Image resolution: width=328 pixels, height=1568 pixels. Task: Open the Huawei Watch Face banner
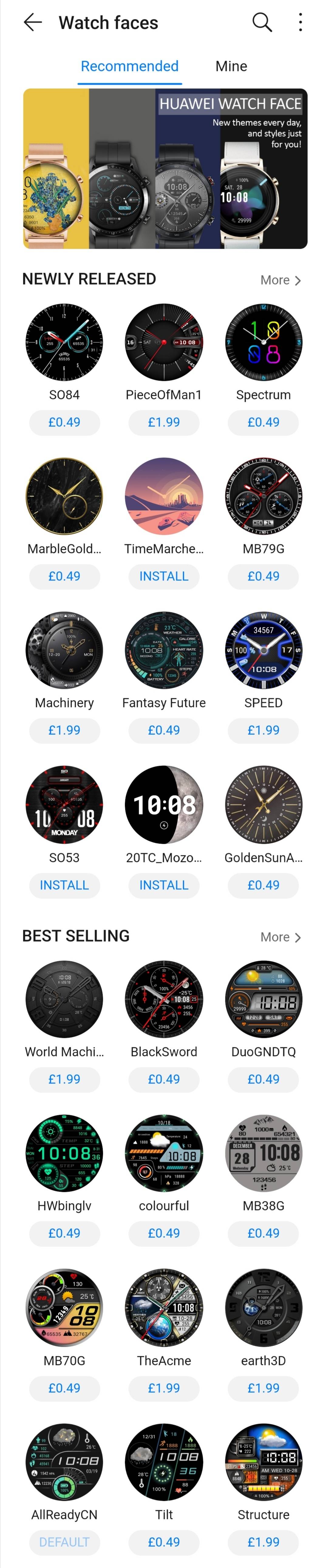[165, 169]
